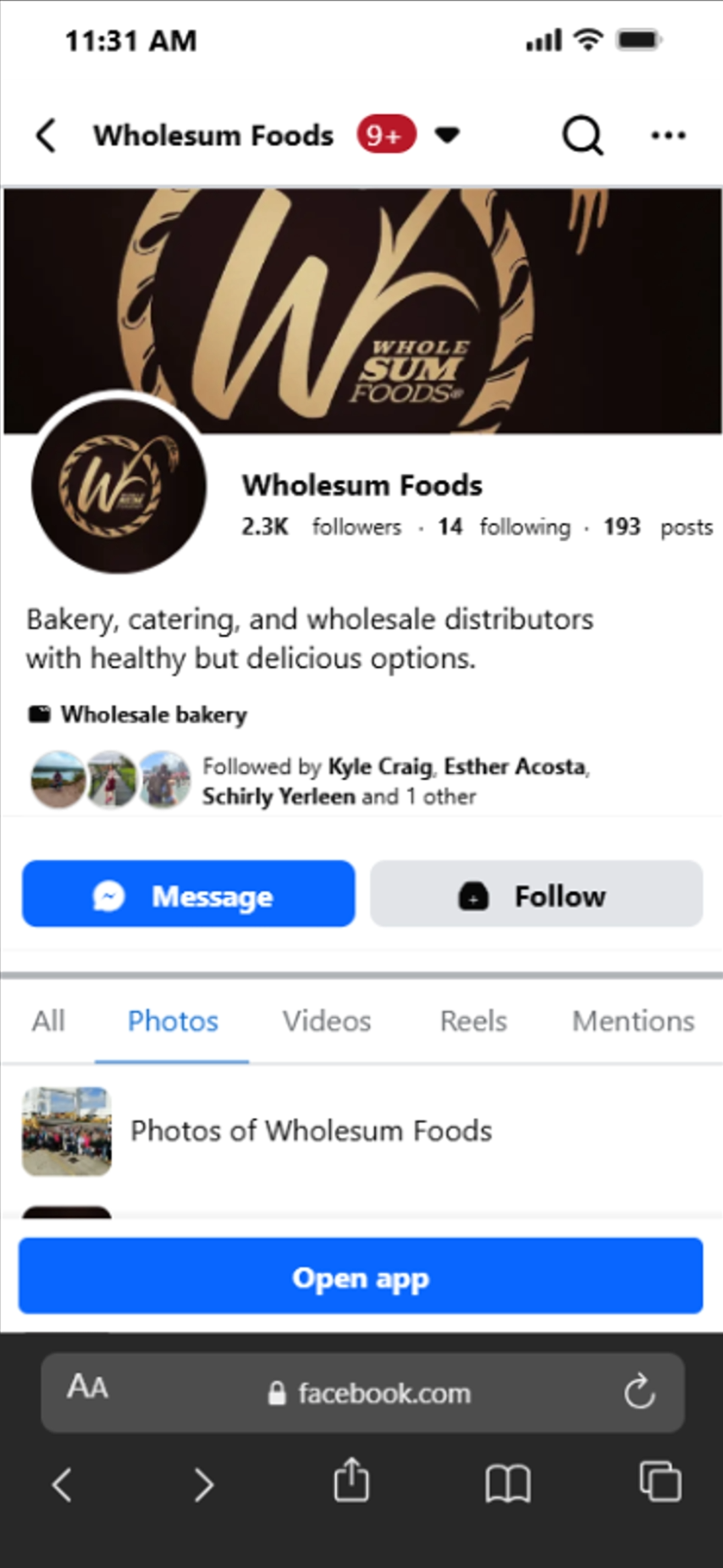This screenshot has height=1568, width=723.
Task: Tap Open app button
Action: (x=361, y=1277)
